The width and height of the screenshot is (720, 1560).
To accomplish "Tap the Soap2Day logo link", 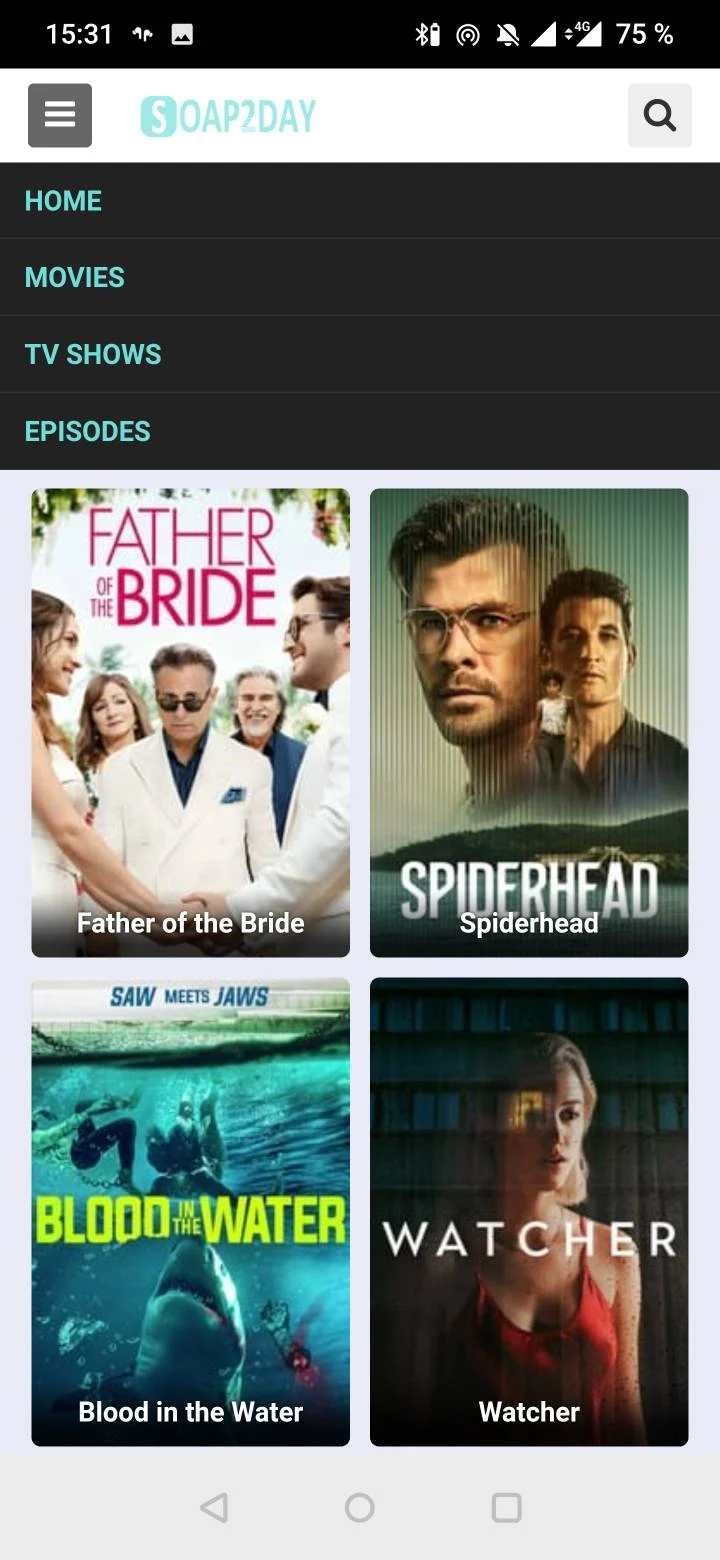I will pos(228,116).
